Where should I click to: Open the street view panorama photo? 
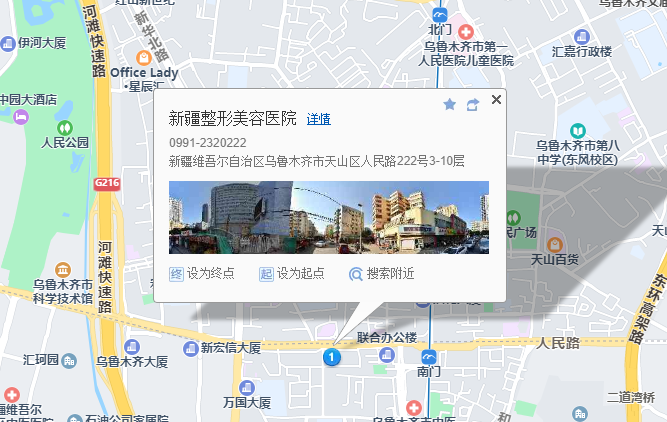[x=329, y=217]
